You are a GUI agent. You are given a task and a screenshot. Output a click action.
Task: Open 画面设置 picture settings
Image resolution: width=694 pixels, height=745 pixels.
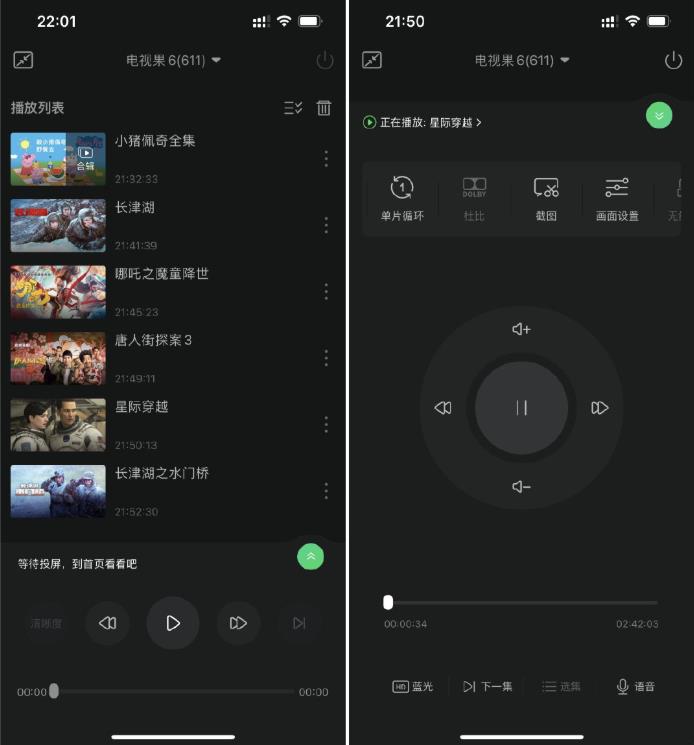pos(617,198)
